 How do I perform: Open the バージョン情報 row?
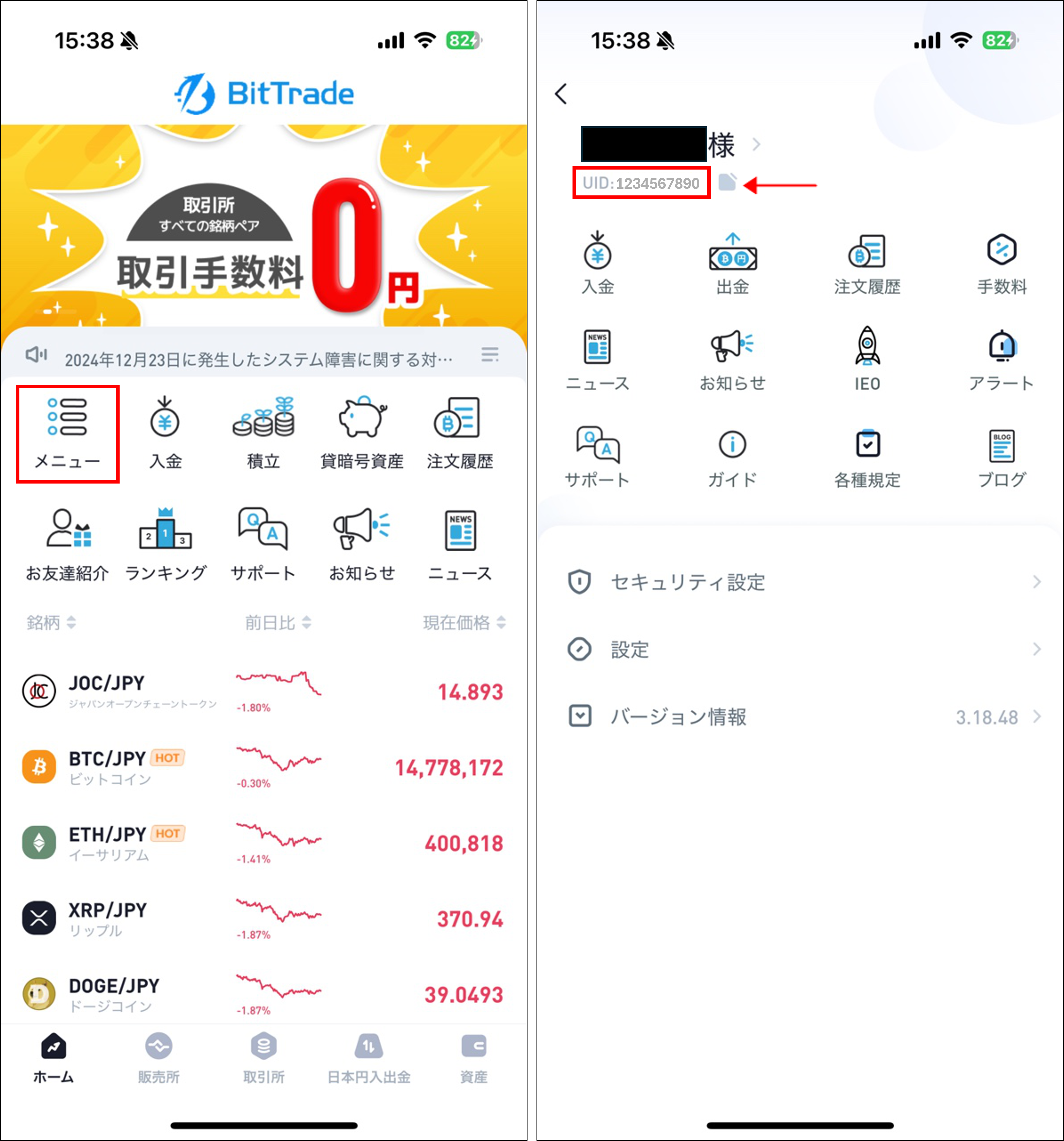coord(801,716)
